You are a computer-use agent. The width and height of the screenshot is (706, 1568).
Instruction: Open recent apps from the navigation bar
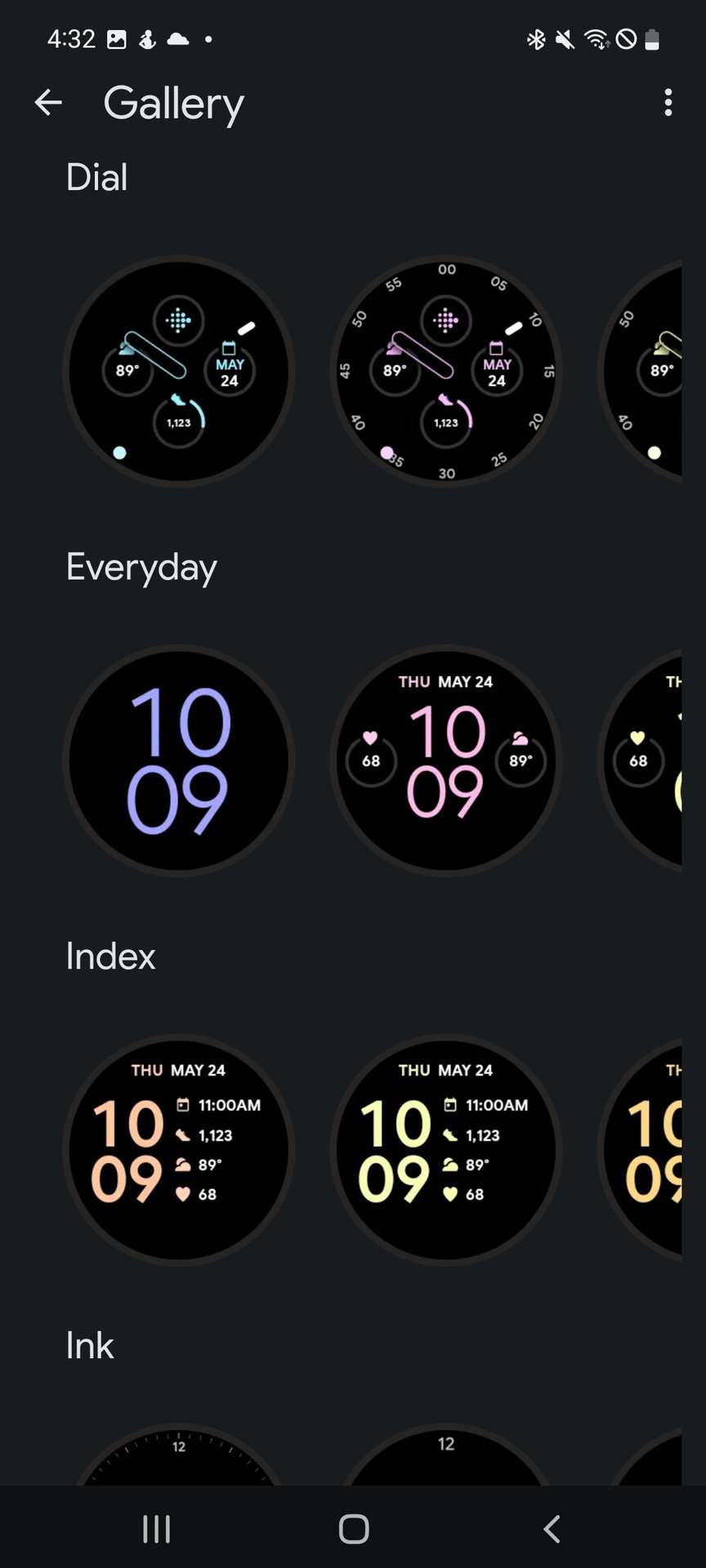[x=157, y=1529]
